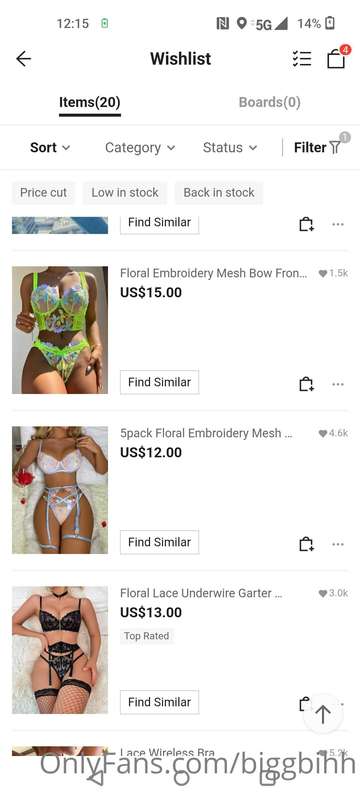Open the Sort dropdown

tap(49, 147)
